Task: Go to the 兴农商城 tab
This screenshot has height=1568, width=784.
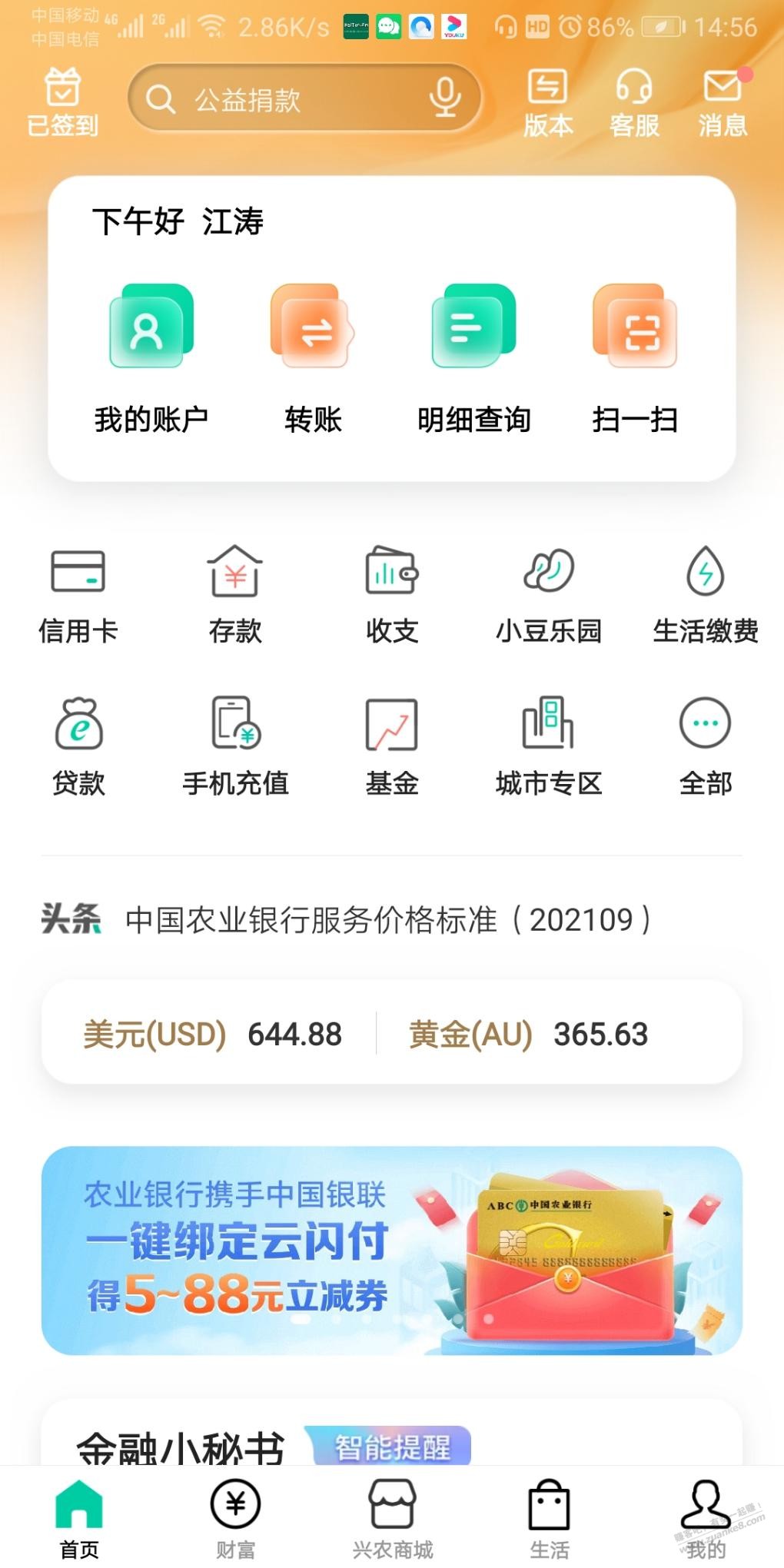Action: (393, 1518)
